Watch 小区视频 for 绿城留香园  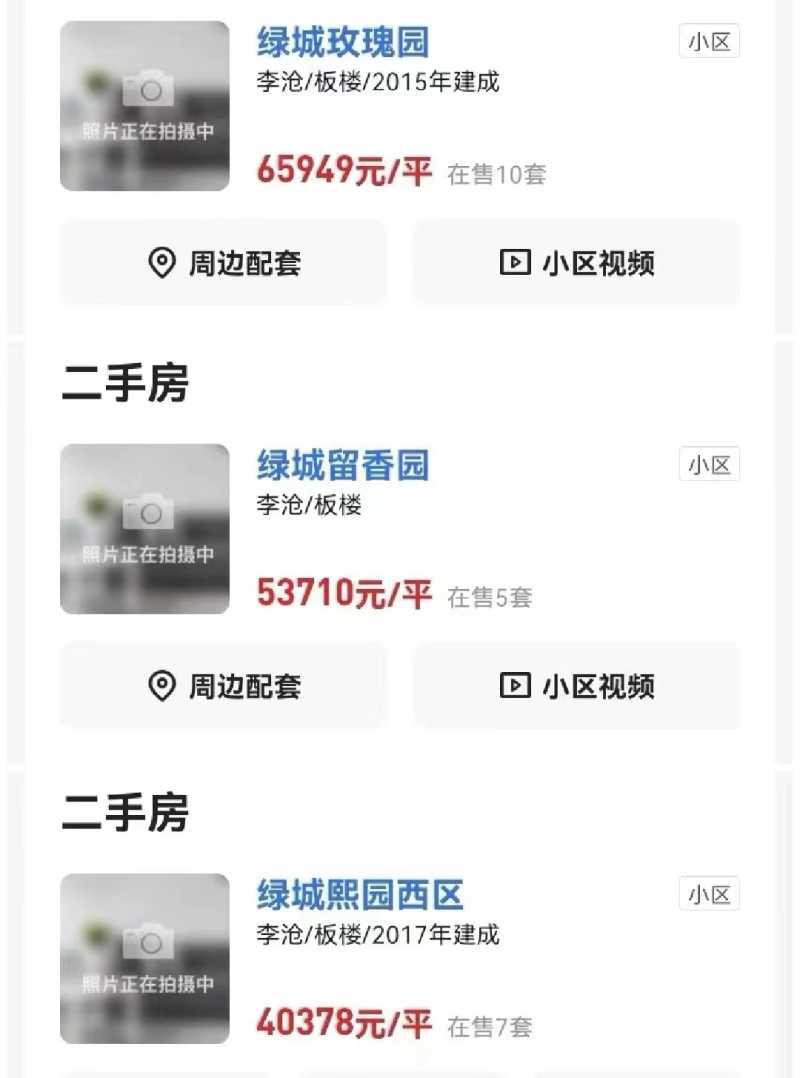coord(577,686)
